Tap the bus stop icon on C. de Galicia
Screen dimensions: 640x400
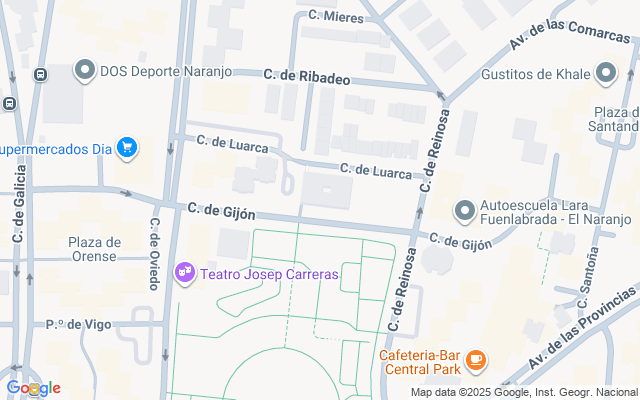coord(40,74)
